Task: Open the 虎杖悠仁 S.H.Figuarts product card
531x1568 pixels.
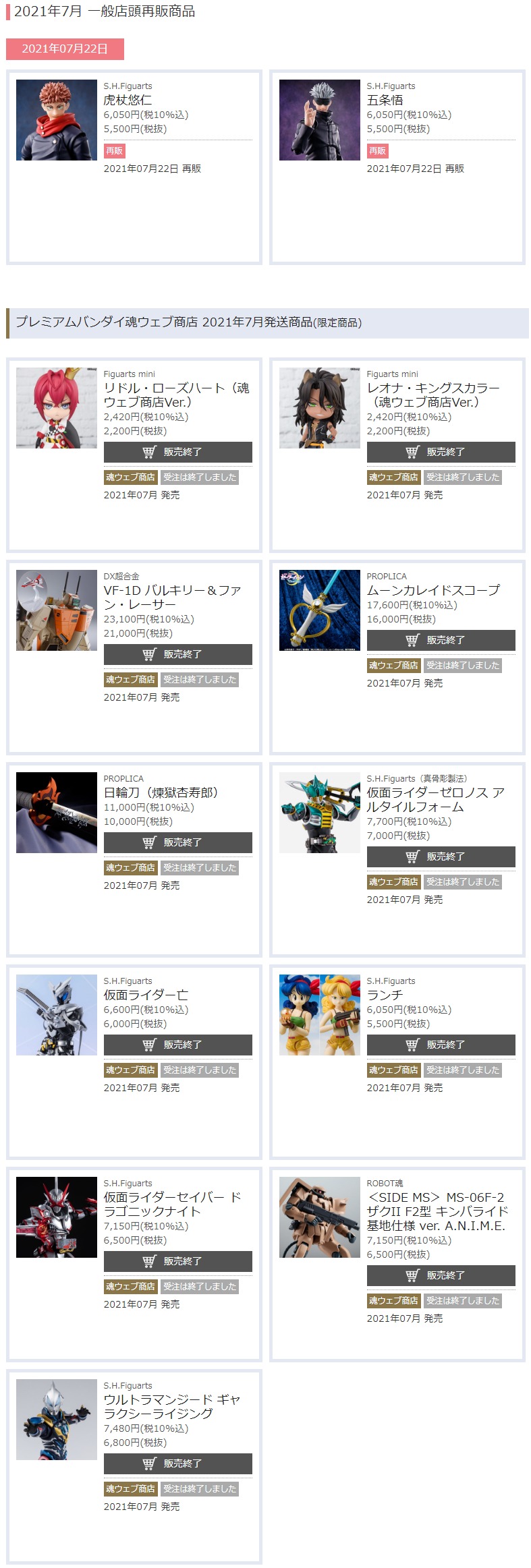Action: (128, 100)
